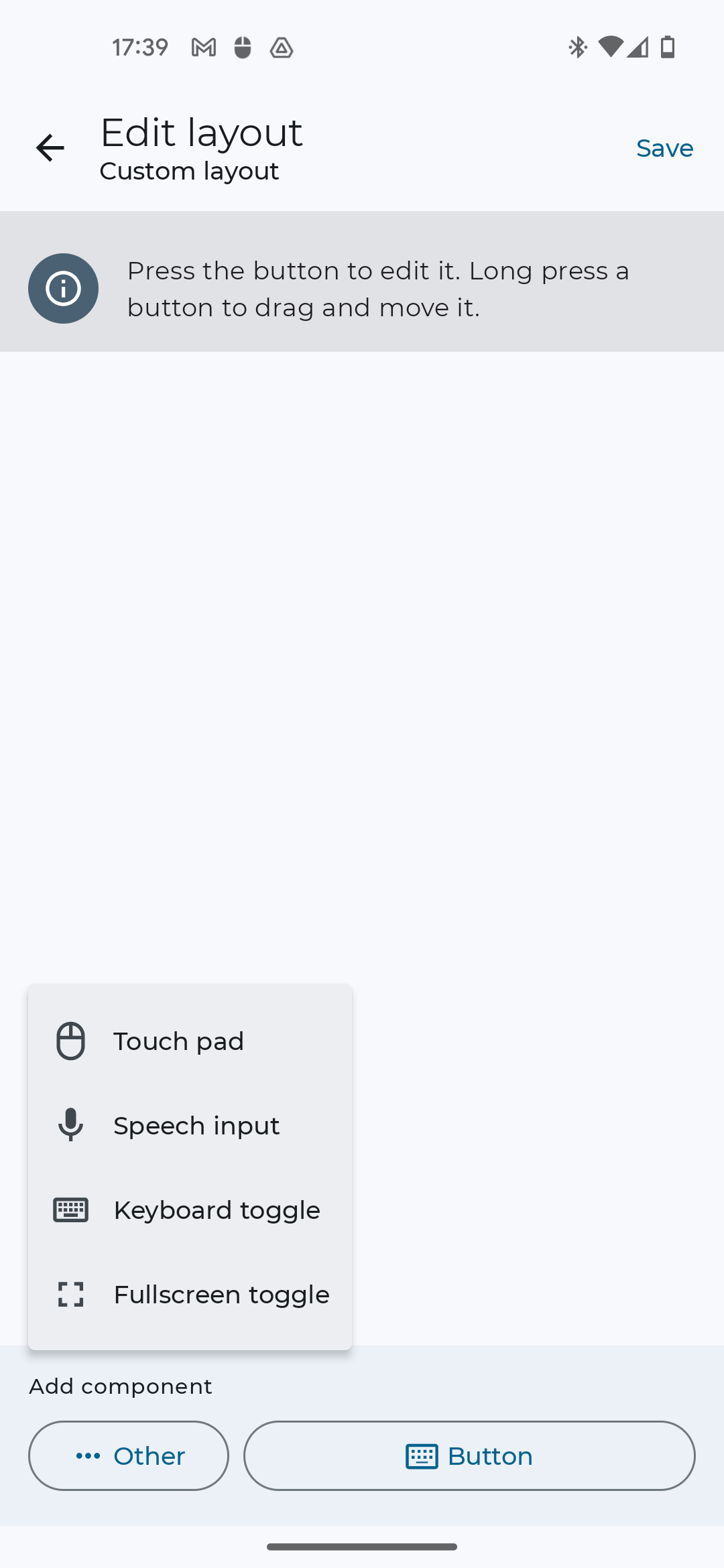Go back with the arrow button
This screenshot has width=724, height=1568.
pyautogui.click(x=50, y=148)
